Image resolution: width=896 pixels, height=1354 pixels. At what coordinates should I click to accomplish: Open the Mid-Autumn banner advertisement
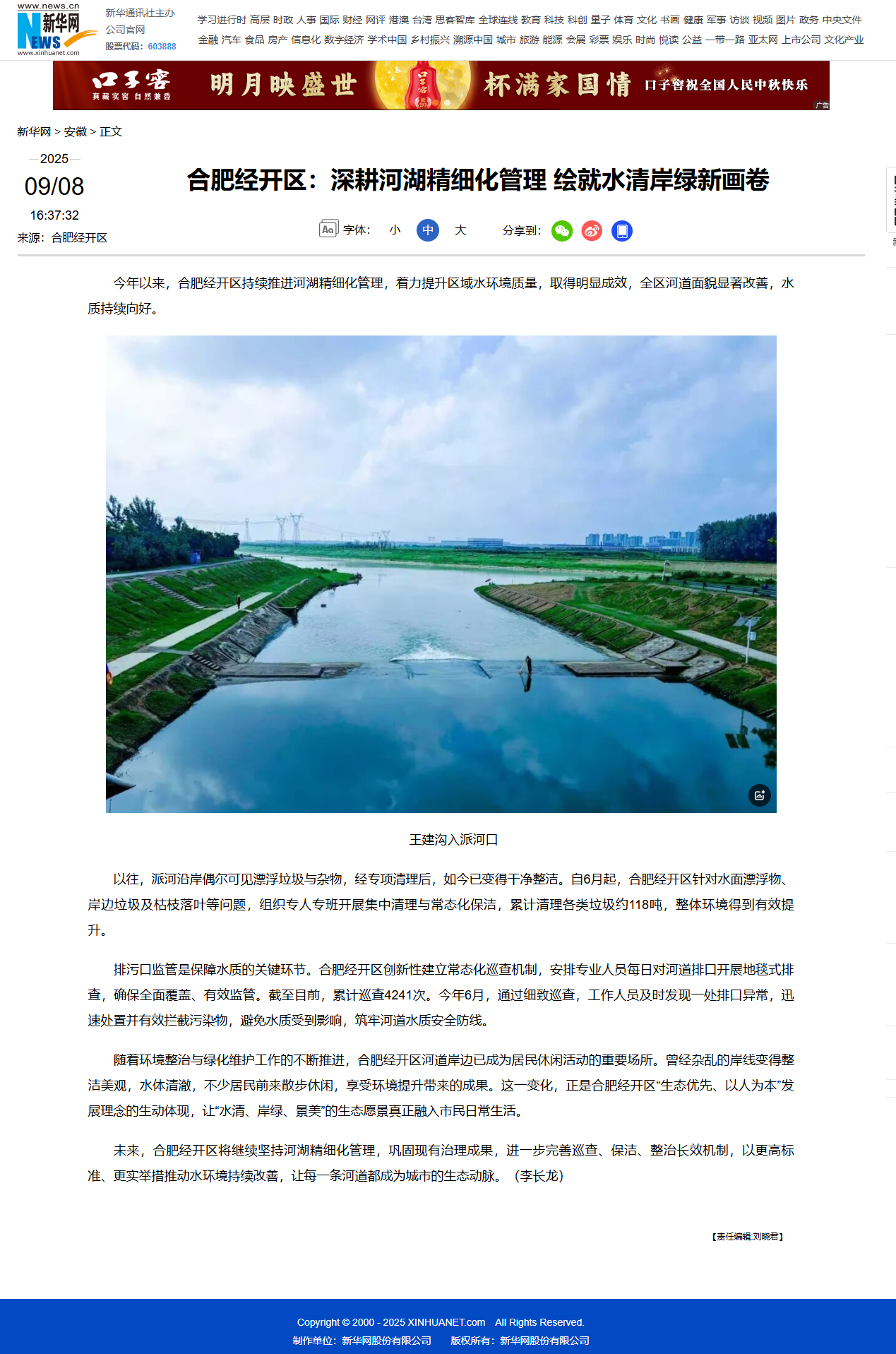441,85
